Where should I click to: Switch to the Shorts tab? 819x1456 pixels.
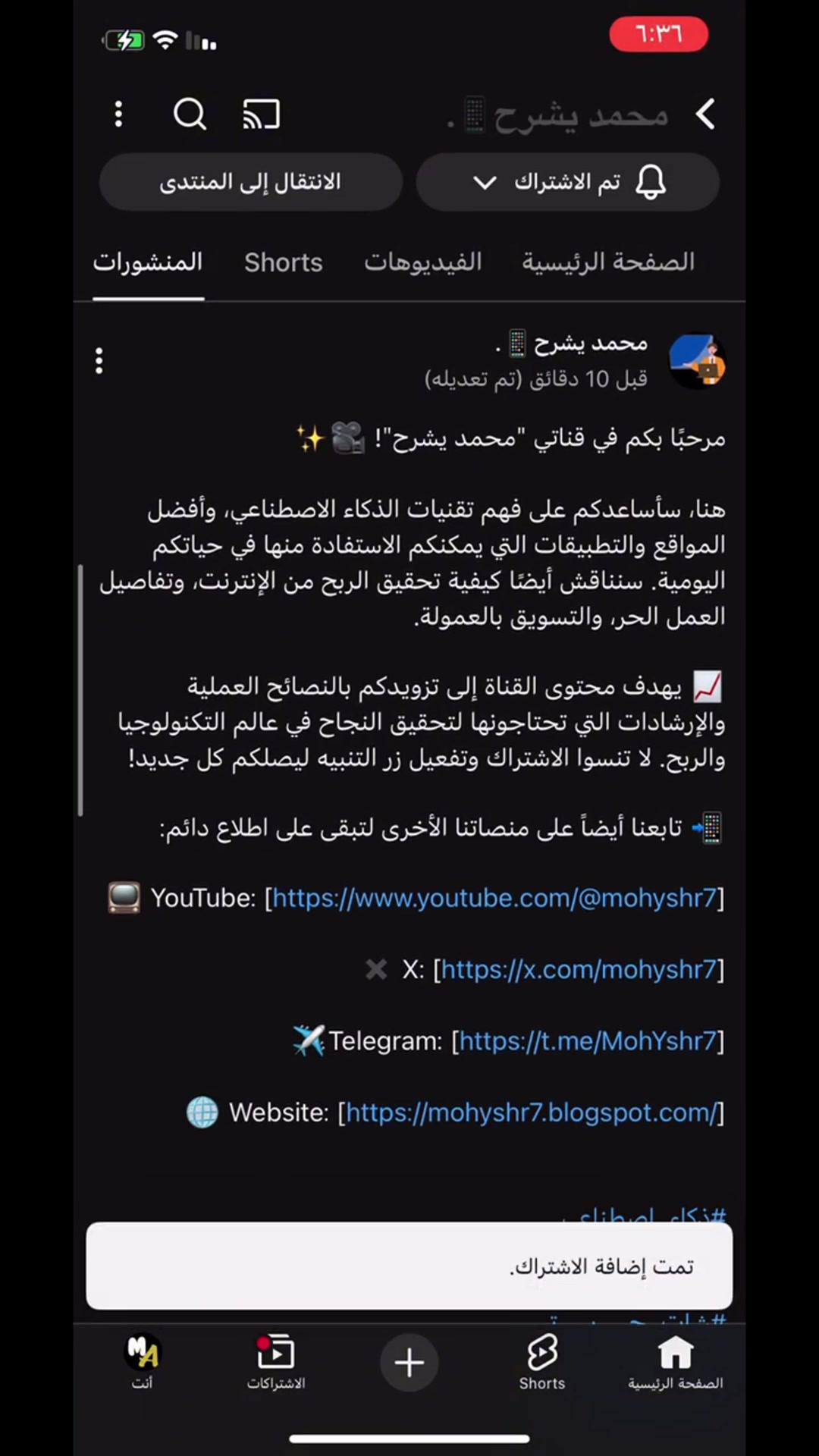[283, 262]
